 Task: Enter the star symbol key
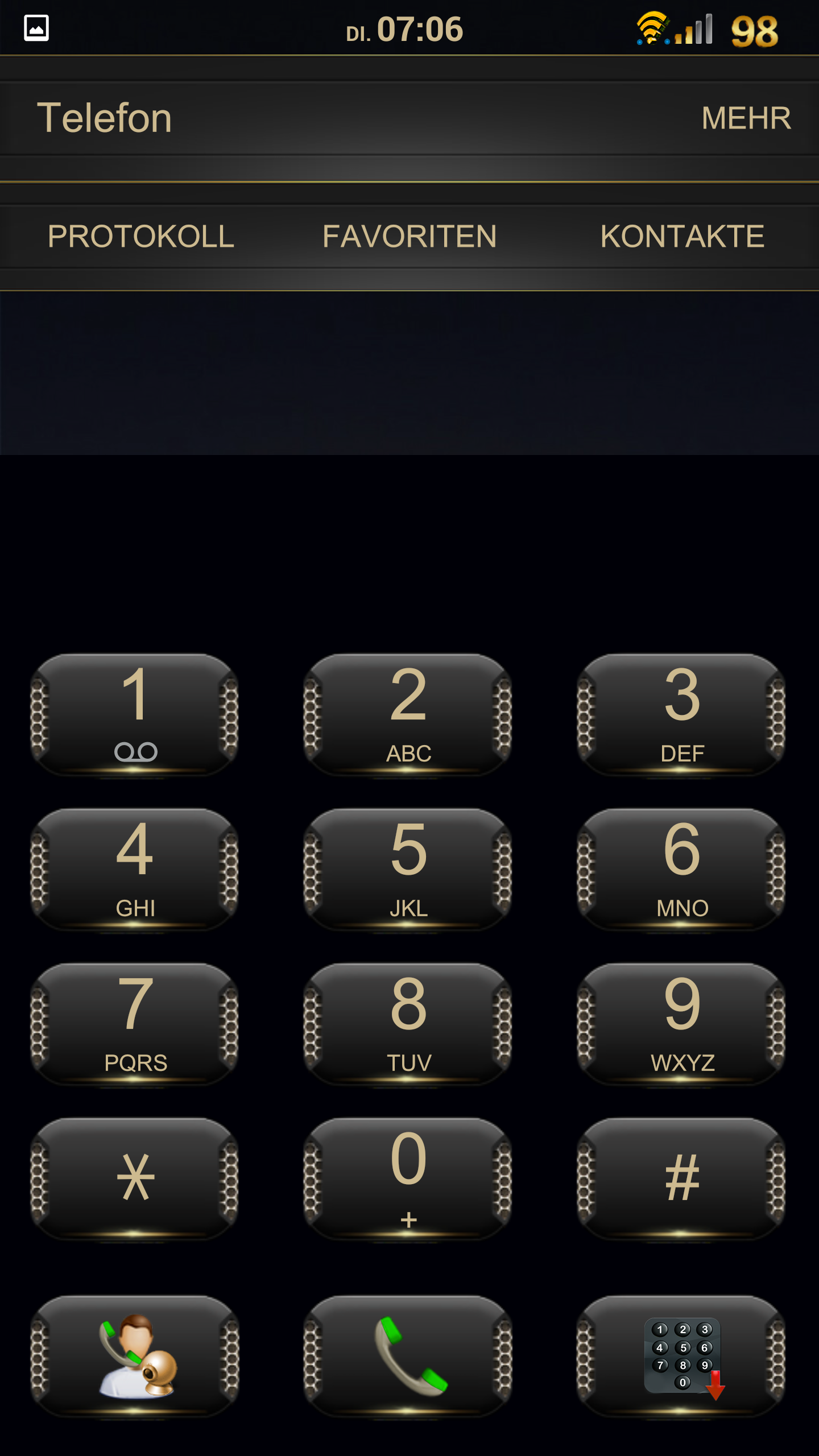coord(135,1180)
